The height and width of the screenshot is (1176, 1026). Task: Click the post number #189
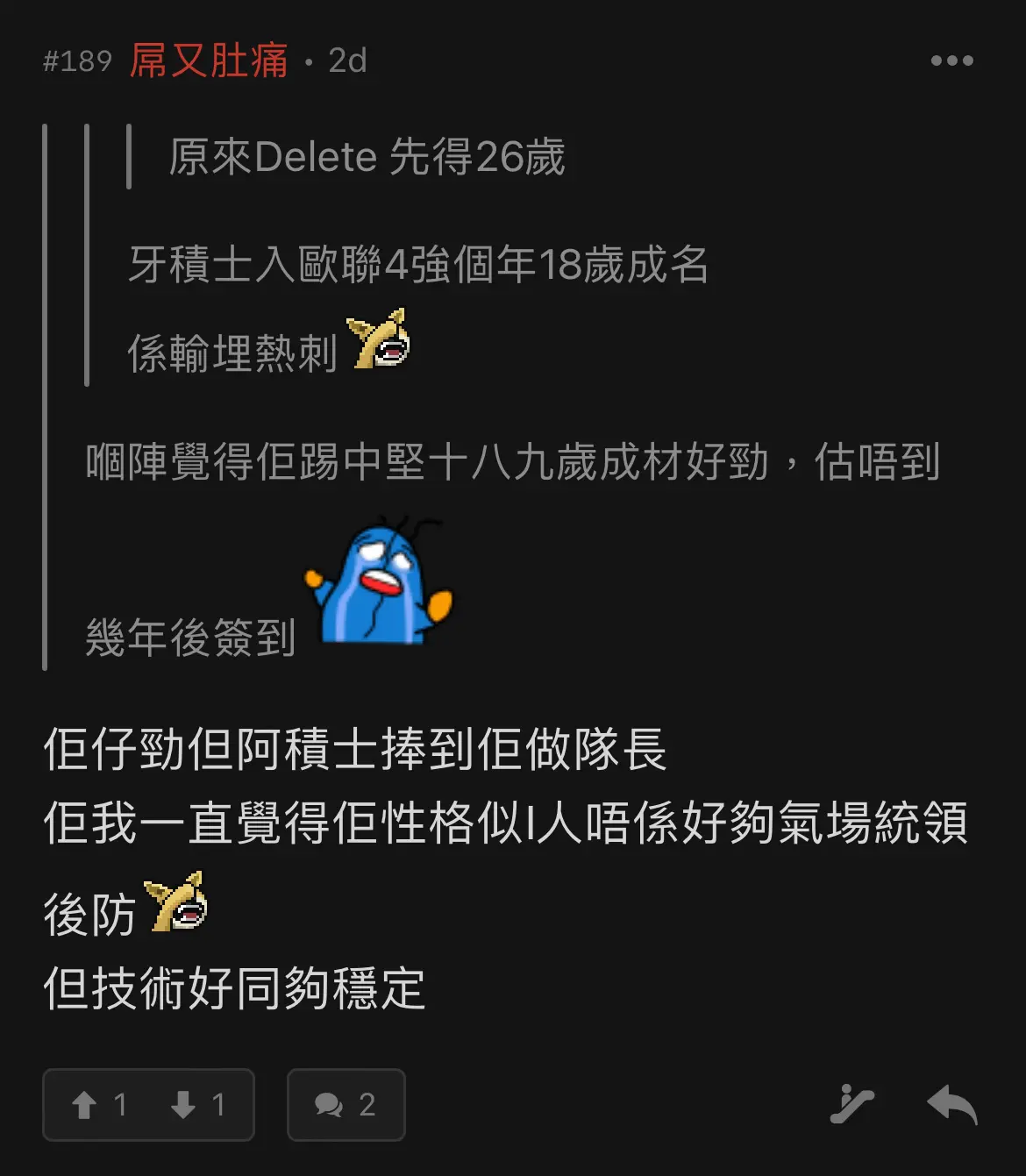[x=77, y=61]
